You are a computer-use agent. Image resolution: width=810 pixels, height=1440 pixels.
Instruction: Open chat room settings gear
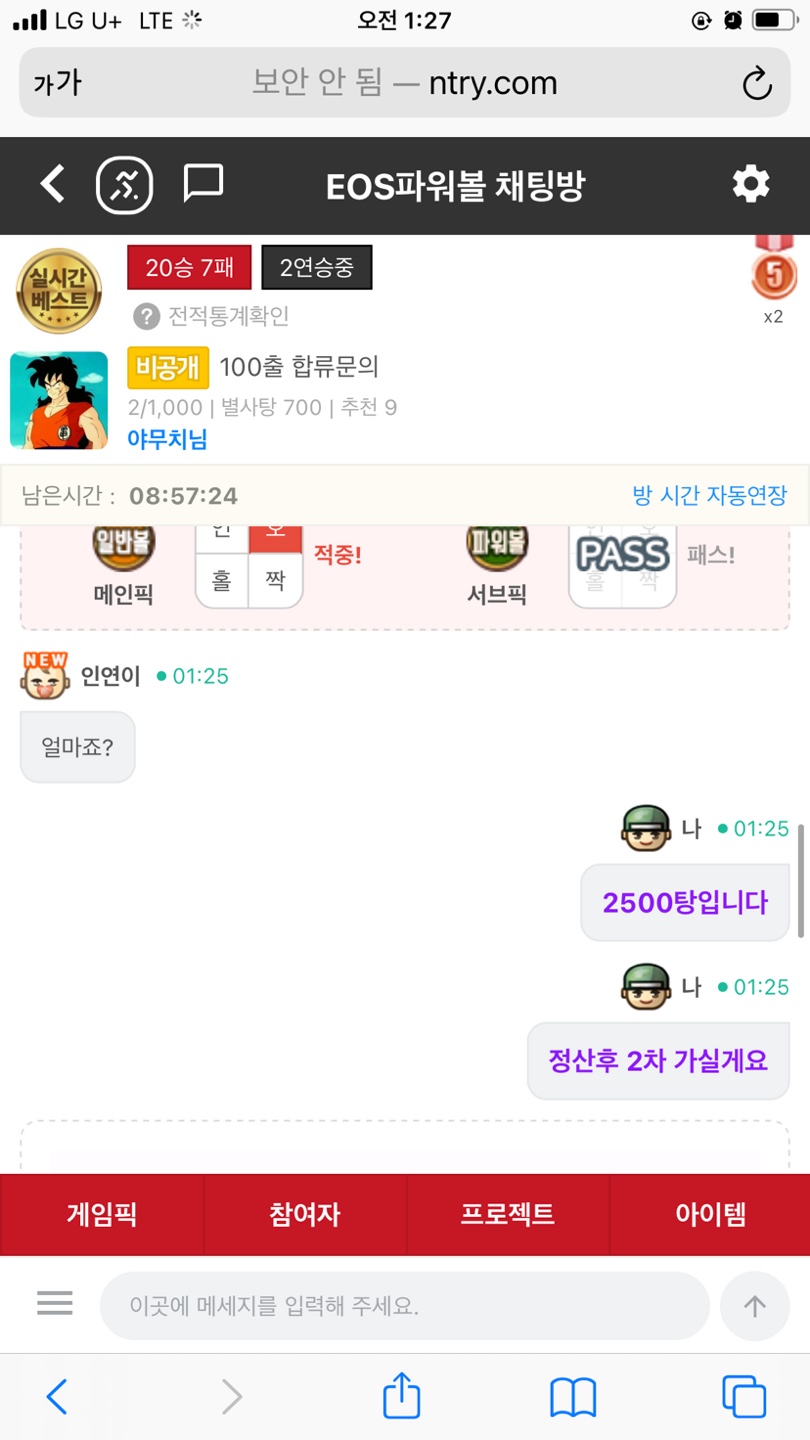750,184
